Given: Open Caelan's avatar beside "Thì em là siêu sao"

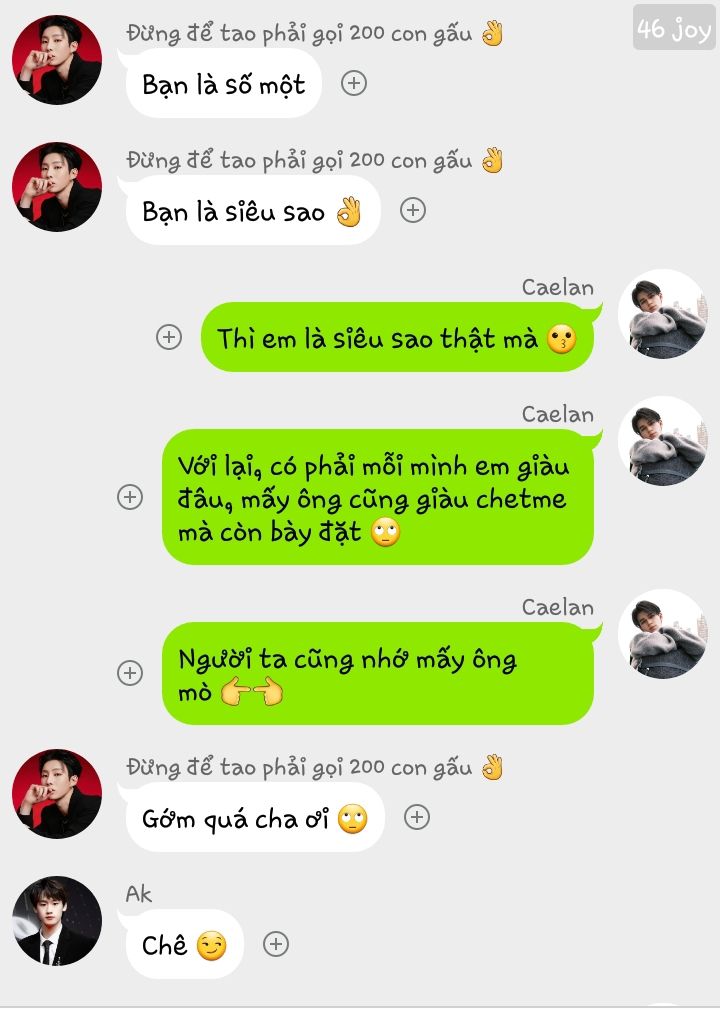Looking at the screenshot, I should 663,314.
